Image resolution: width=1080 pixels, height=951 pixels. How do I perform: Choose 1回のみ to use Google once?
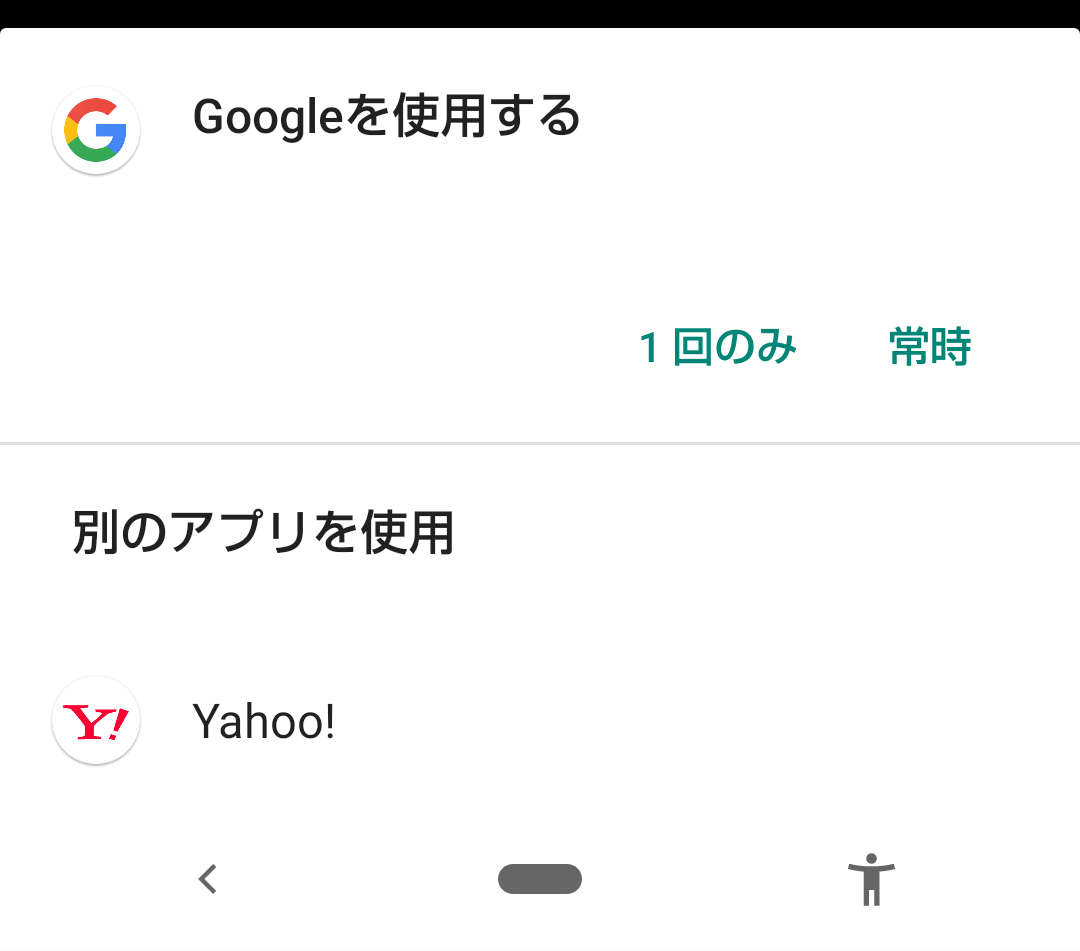pyautogui.click(x=718, y=346)
